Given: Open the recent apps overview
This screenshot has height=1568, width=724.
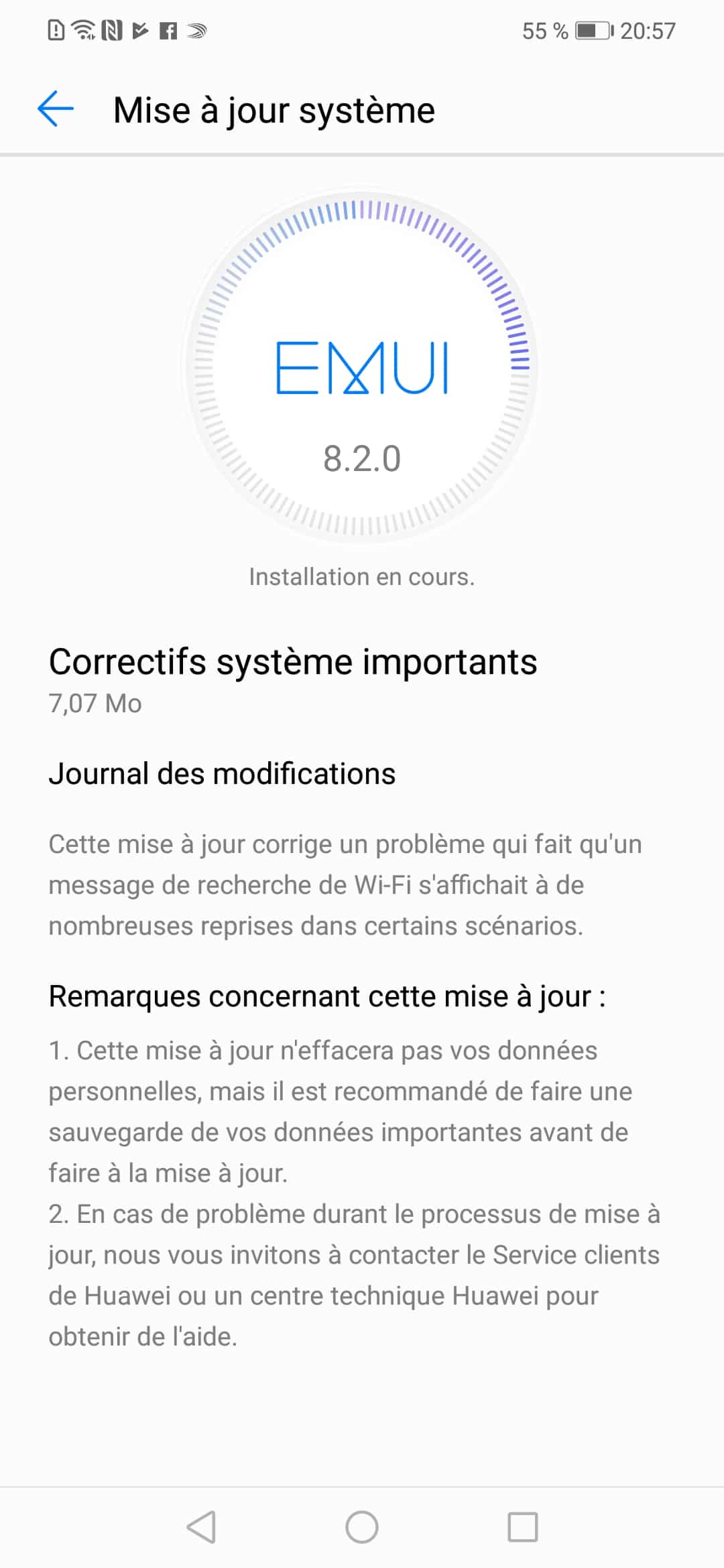Looking at the screenshot, I should point(523,1527).
